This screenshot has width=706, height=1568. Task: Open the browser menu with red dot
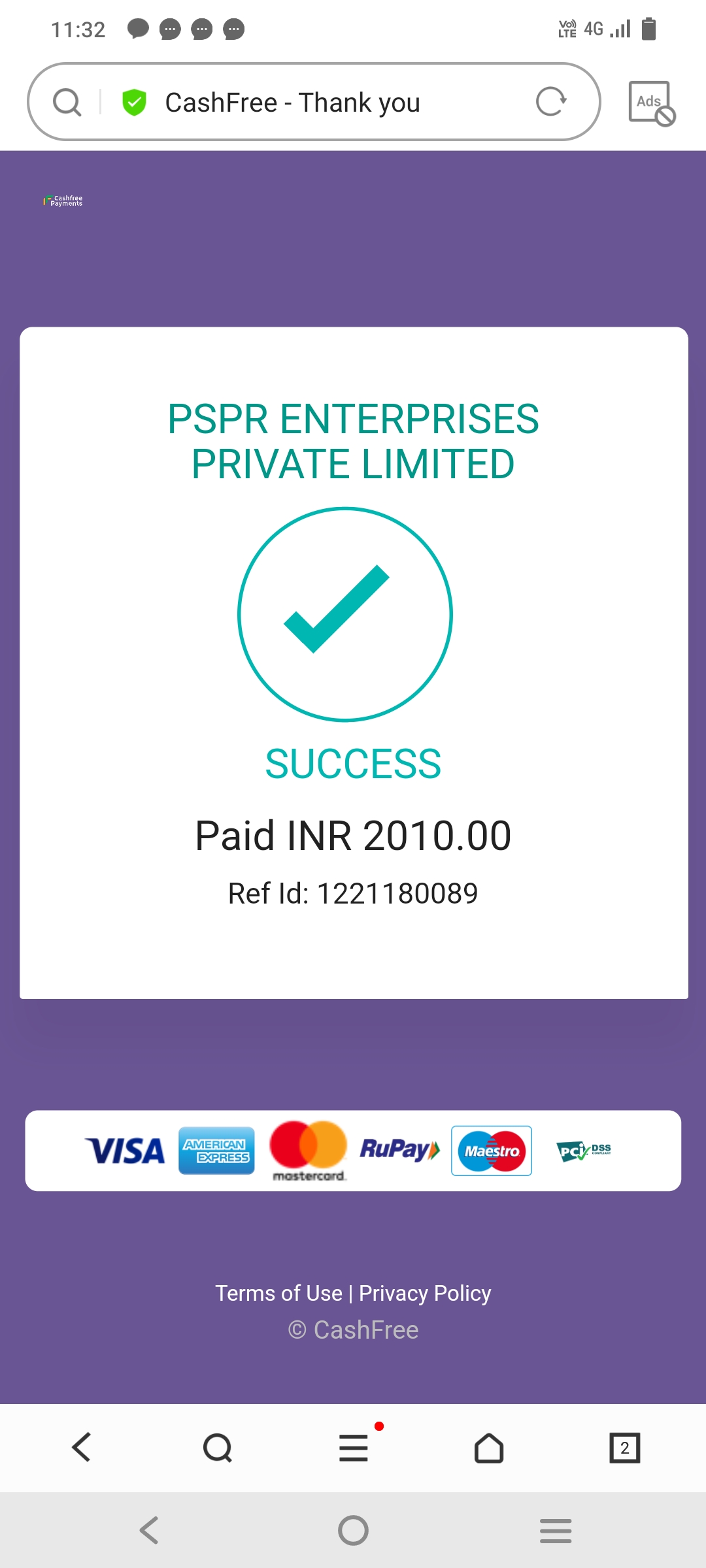(353, 1448)
